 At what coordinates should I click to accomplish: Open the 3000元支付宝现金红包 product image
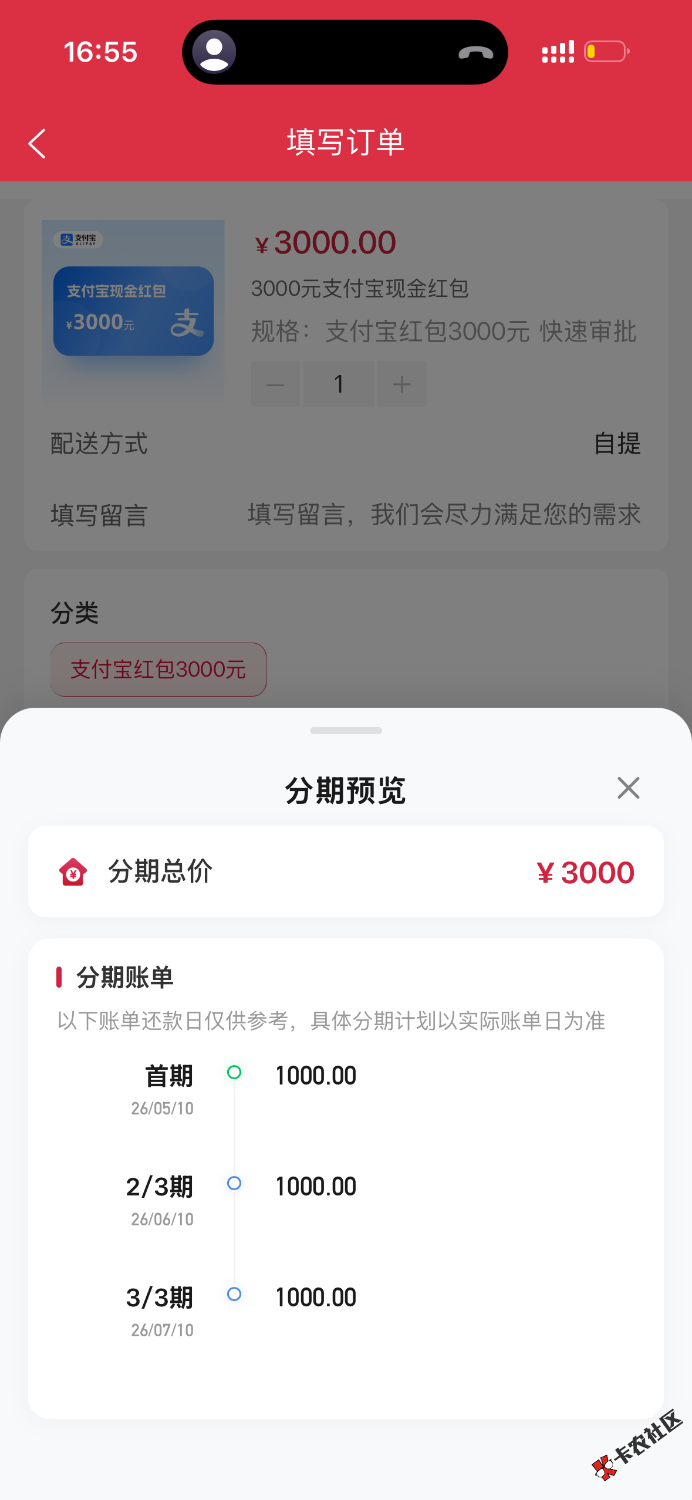(133, 310)
